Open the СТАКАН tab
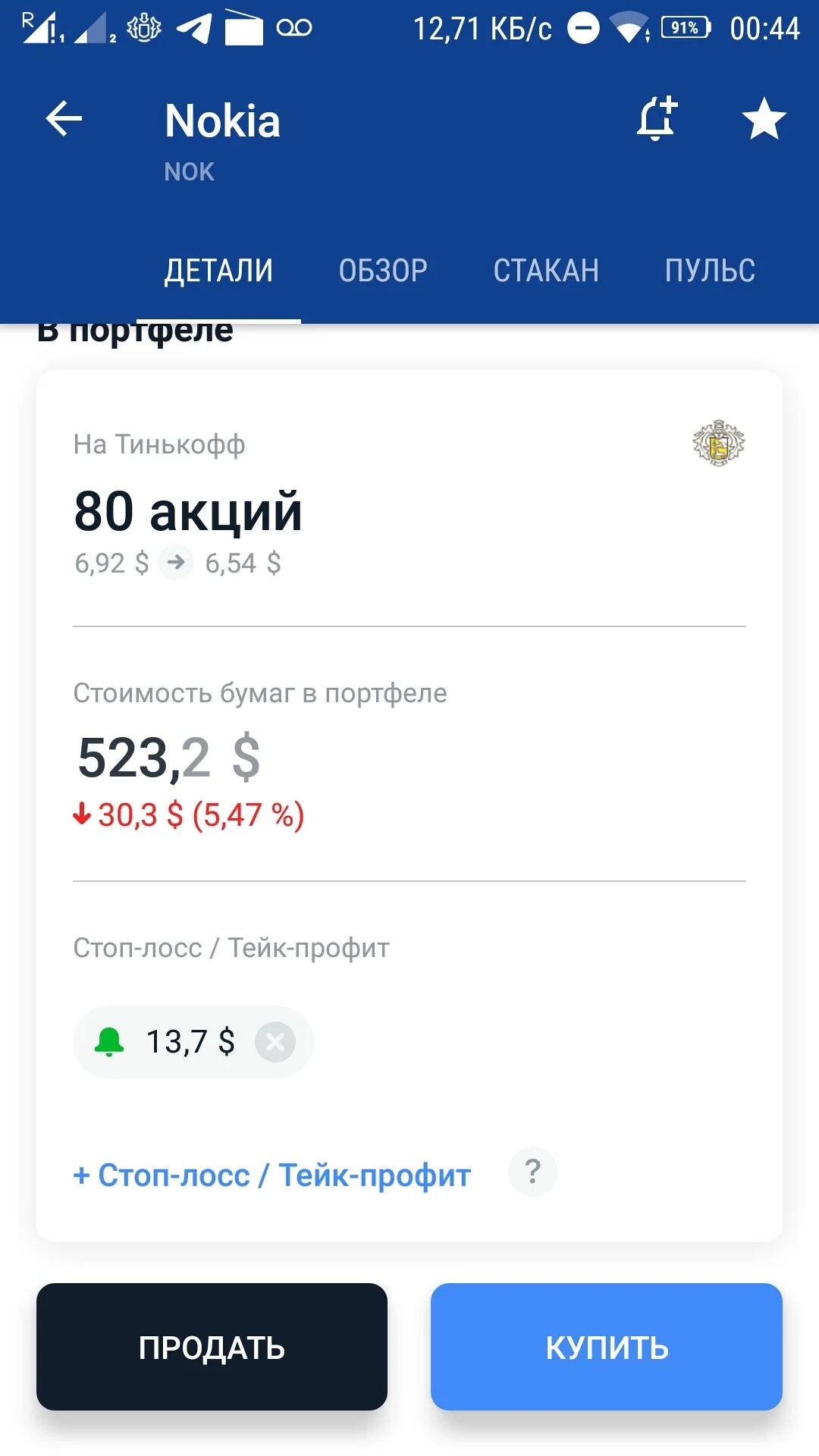 pos(546,271)
